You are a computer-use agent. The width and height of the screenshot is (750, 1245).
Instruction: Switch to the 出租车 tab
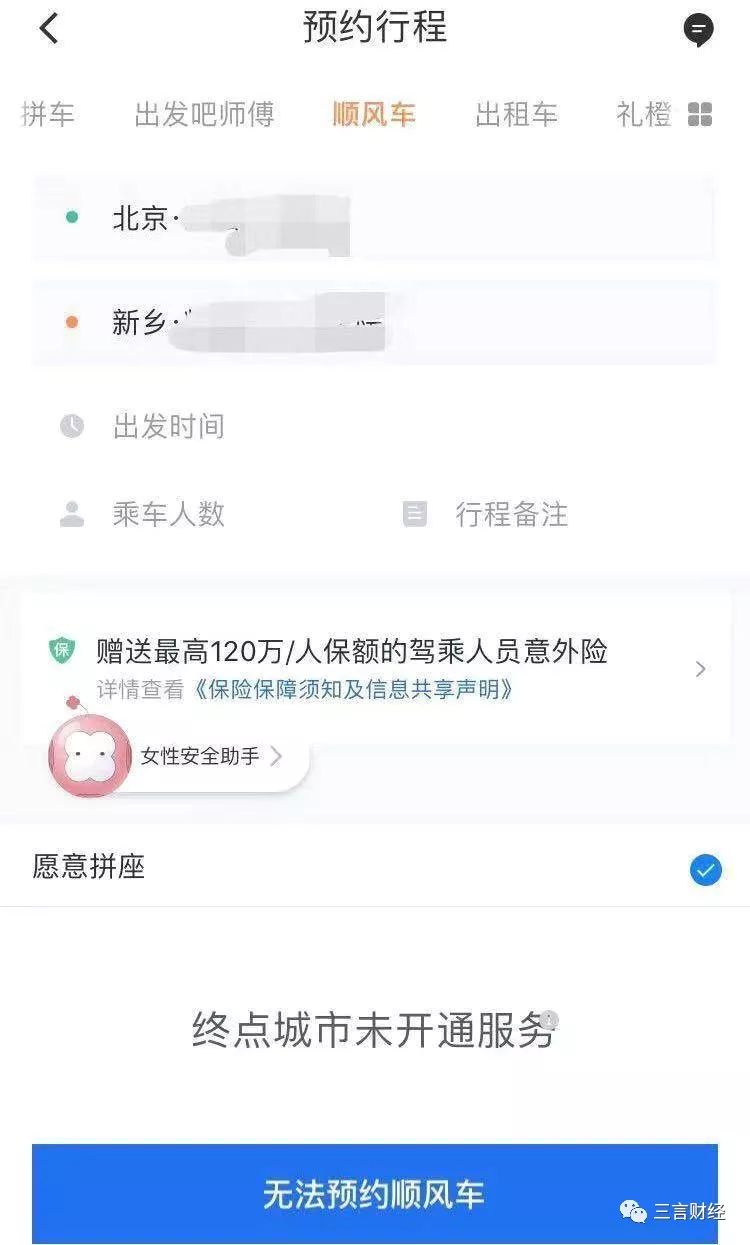point(516,115)
